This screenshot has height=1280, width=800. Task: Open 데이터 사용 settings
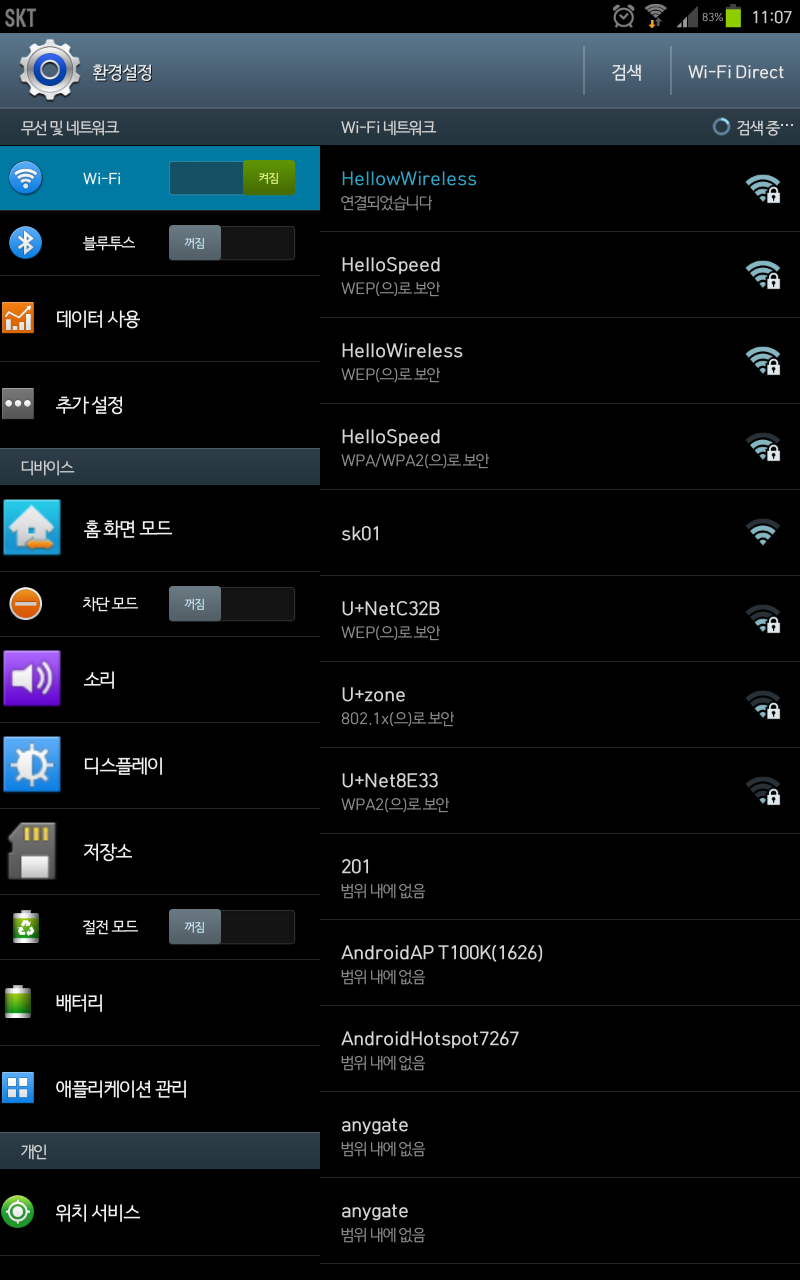[160, 319]
